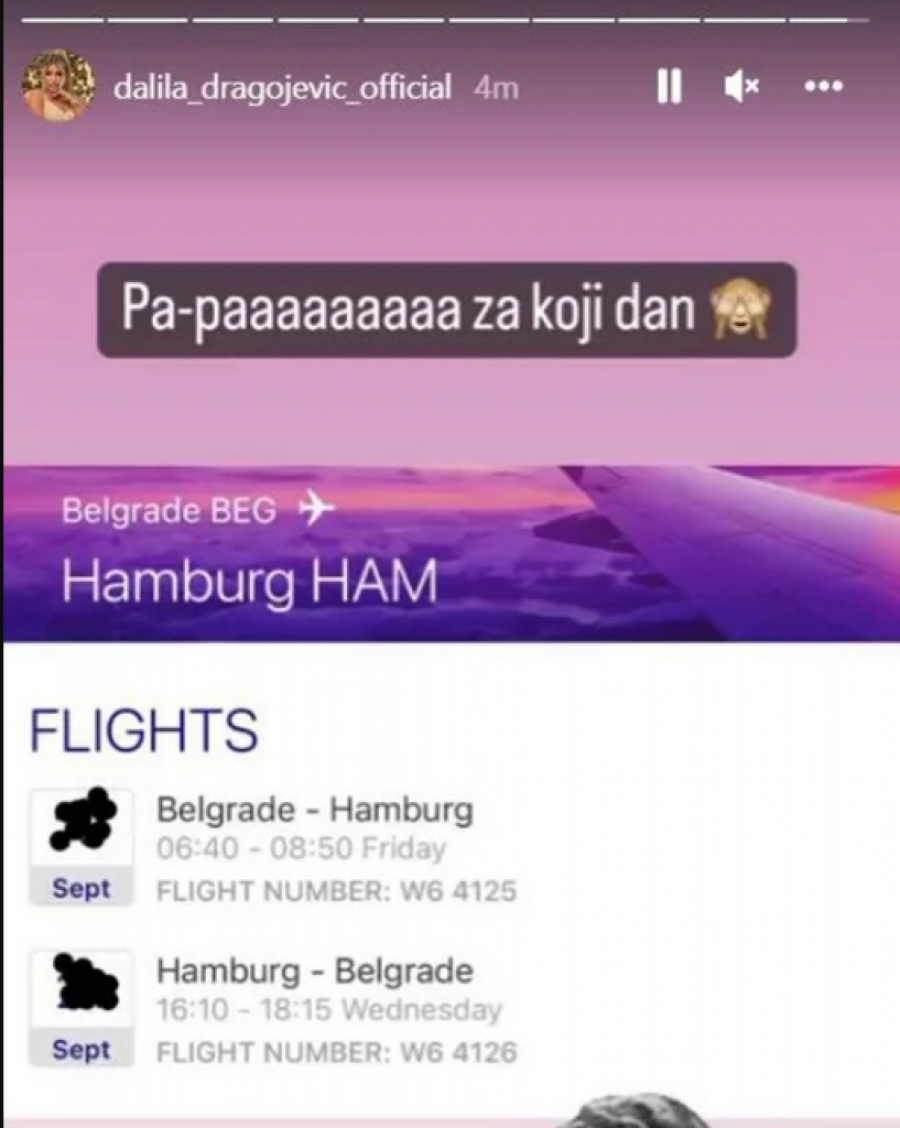Unmute the story sound
This screenshot has width=900, height=1128.
coord(741,88)
